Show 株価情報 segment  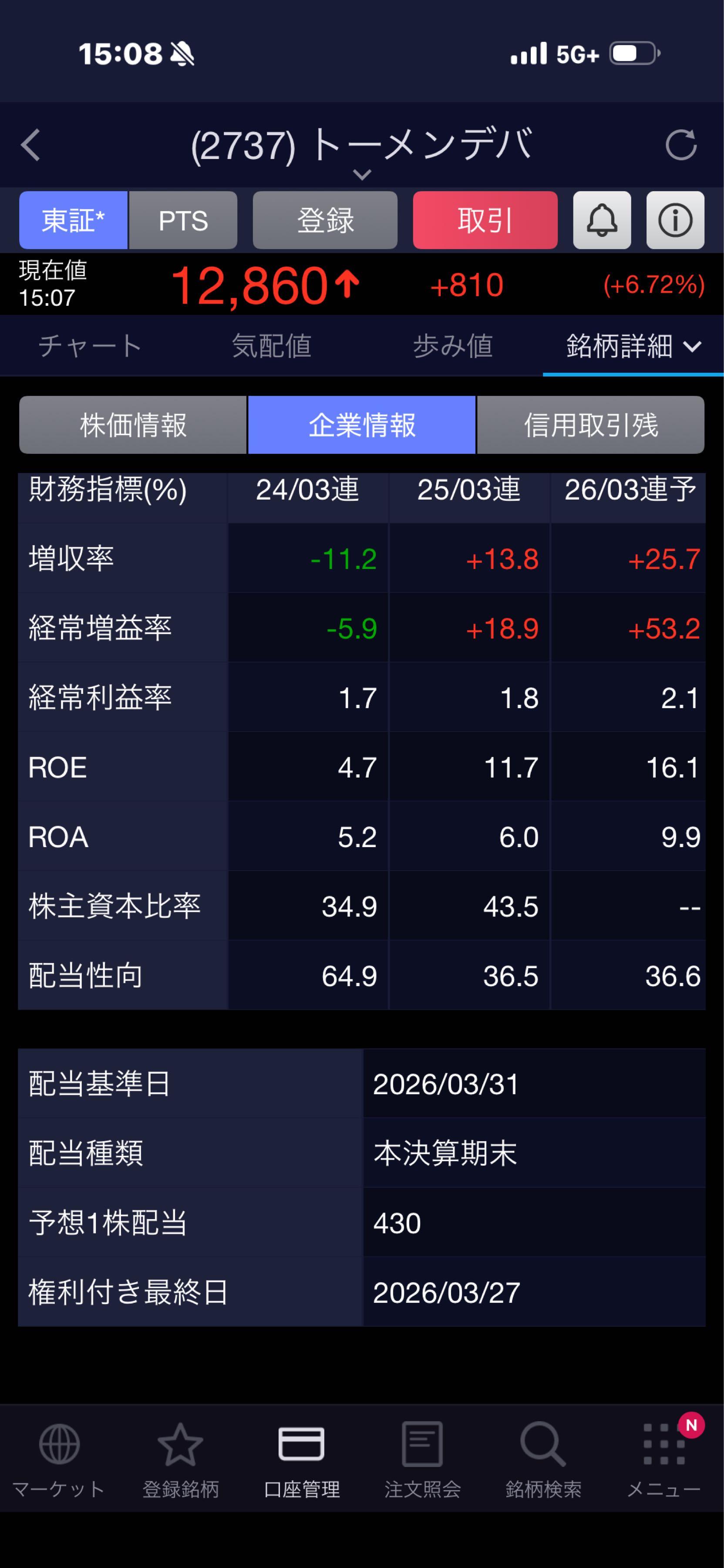133,425
